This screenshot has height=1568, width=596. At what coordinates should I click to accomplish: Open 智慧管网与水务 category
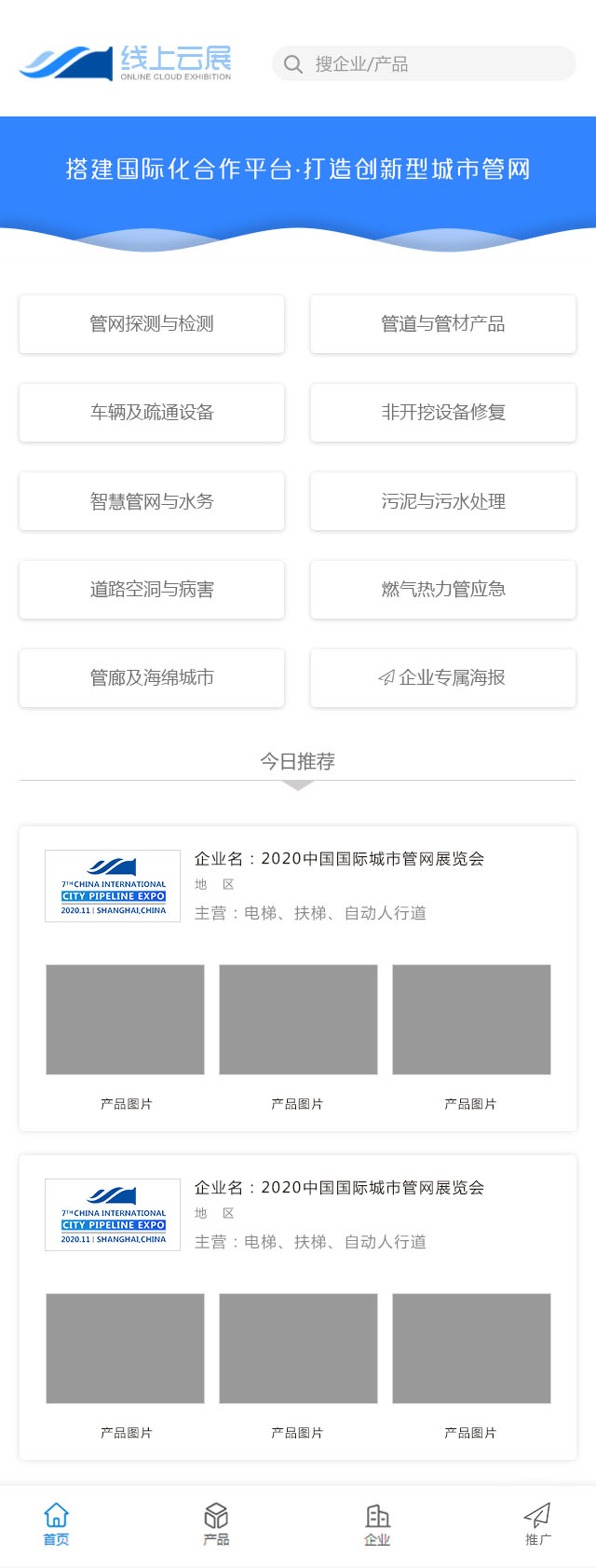click(x=152, y=501)
